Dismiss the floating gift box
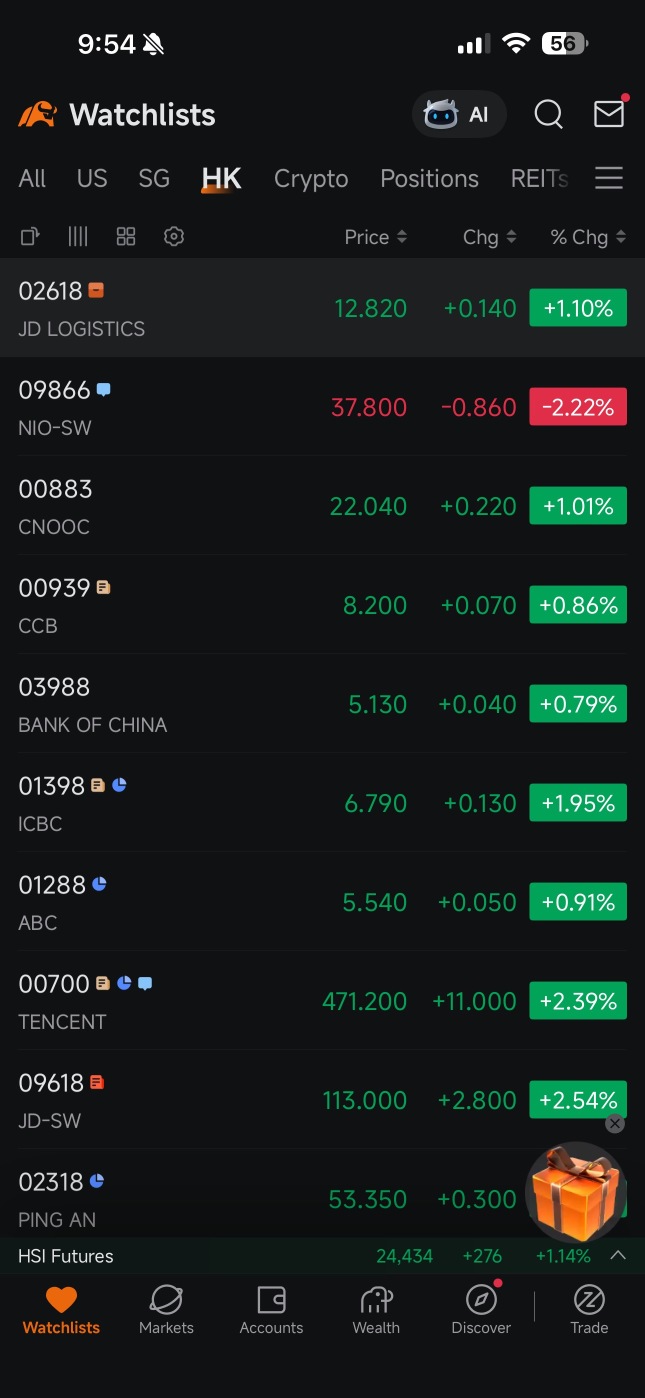Image resolution: width=645 pixels, height=1398 pixels. [x=615, y=1124]
